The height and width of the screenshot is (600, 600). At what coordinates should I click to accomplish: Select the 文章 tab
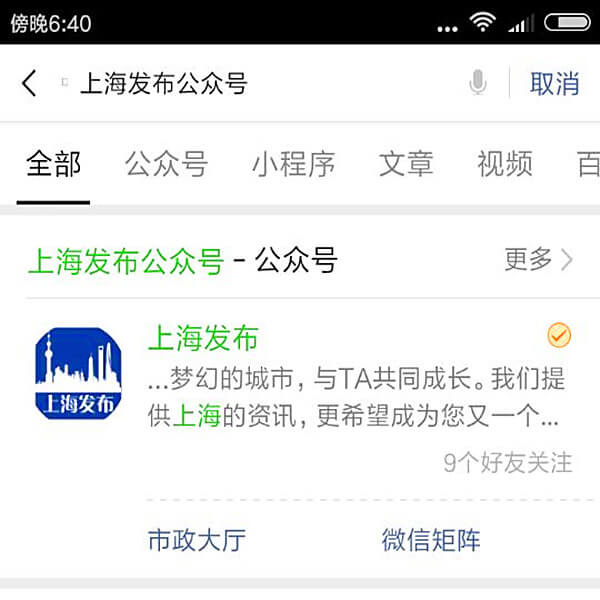pyautogui.click(x=406, y=164)
